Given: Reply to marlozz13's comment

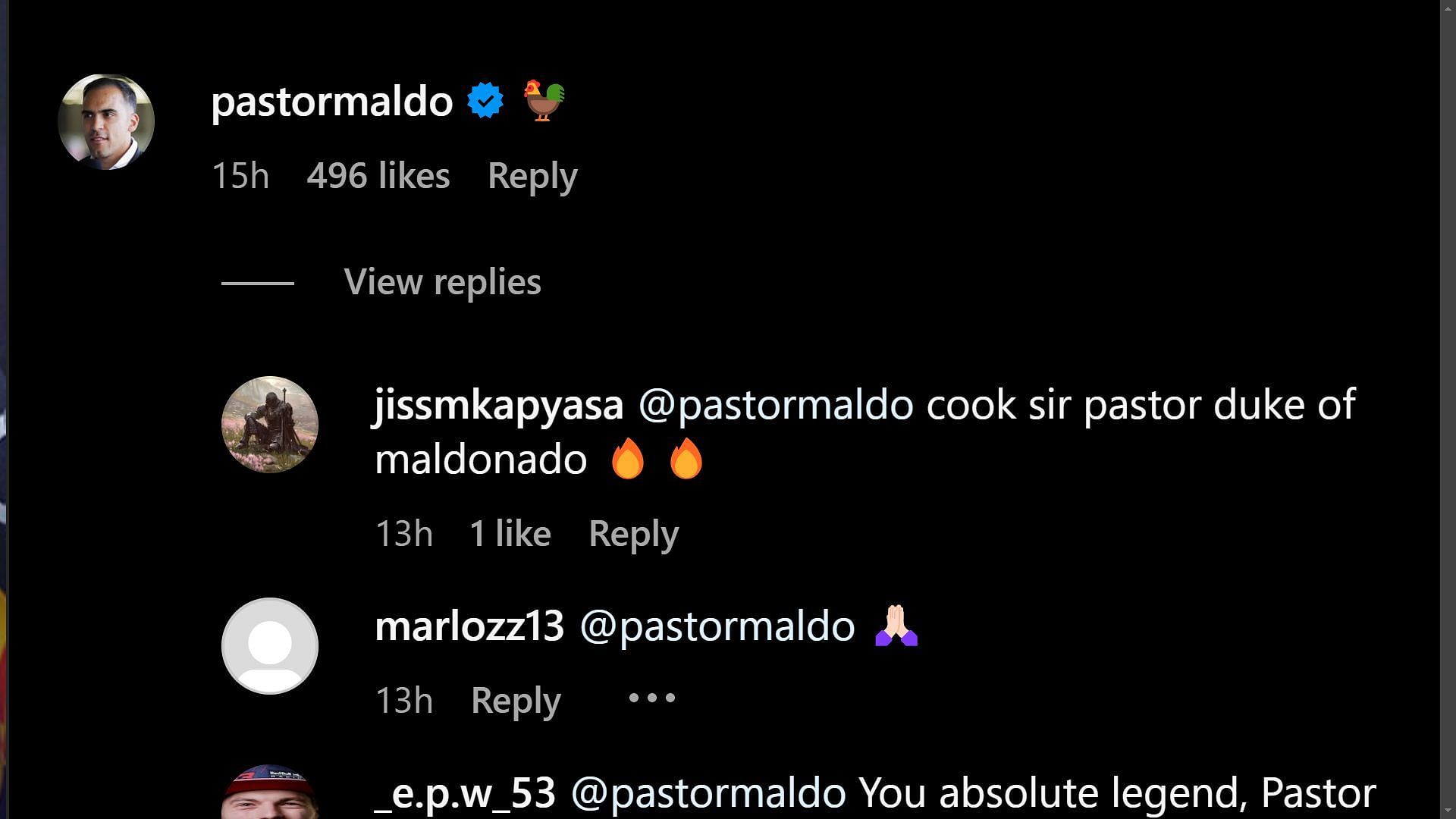Looking at the screenshot, I should (516, 701).
